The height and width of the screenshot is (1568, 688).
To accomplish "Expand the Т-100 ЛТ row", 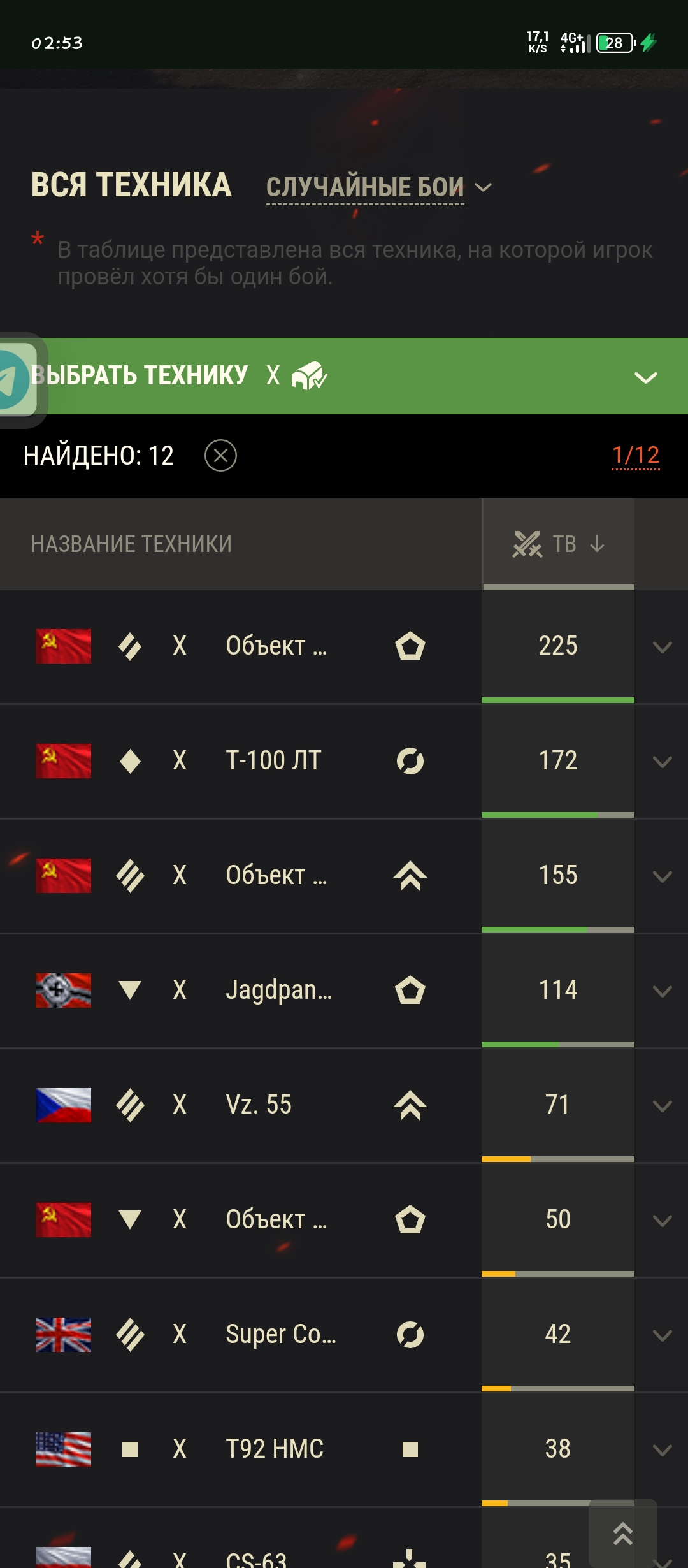I will tap(663, 762).
